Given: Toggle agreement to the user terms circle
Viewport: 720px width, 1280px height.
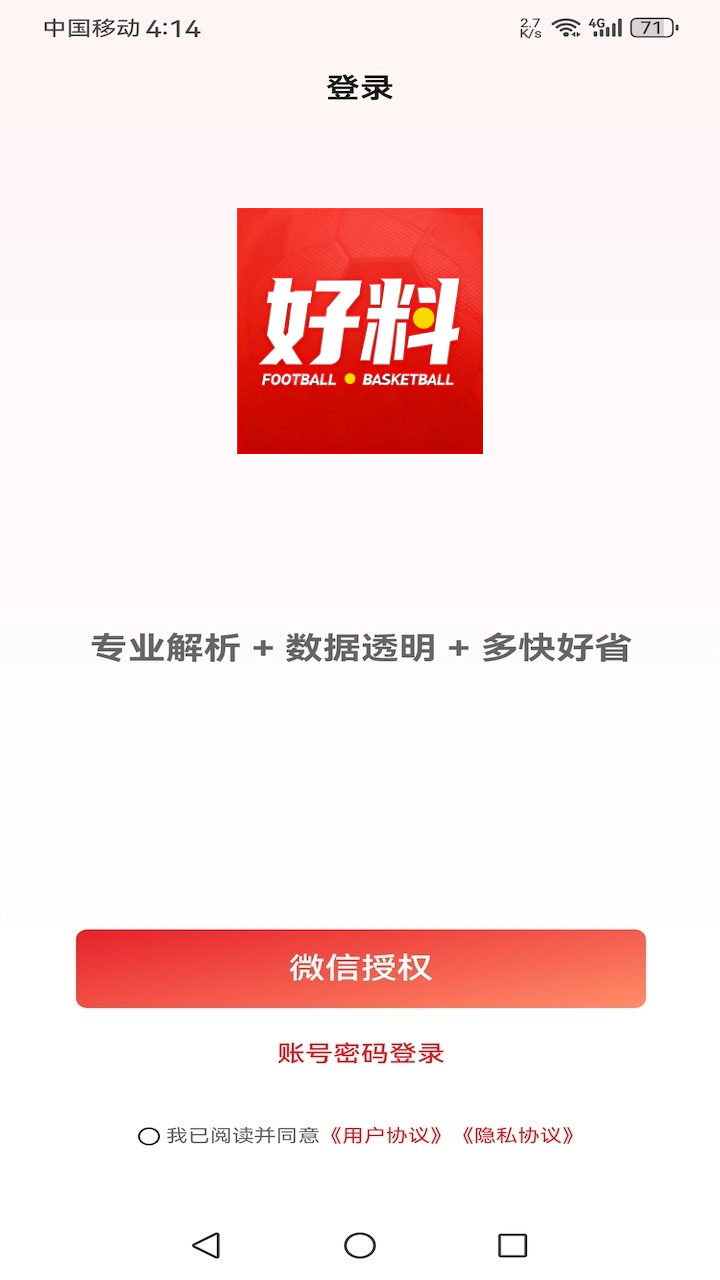Looking at the screenshot, I should 150,1136.
